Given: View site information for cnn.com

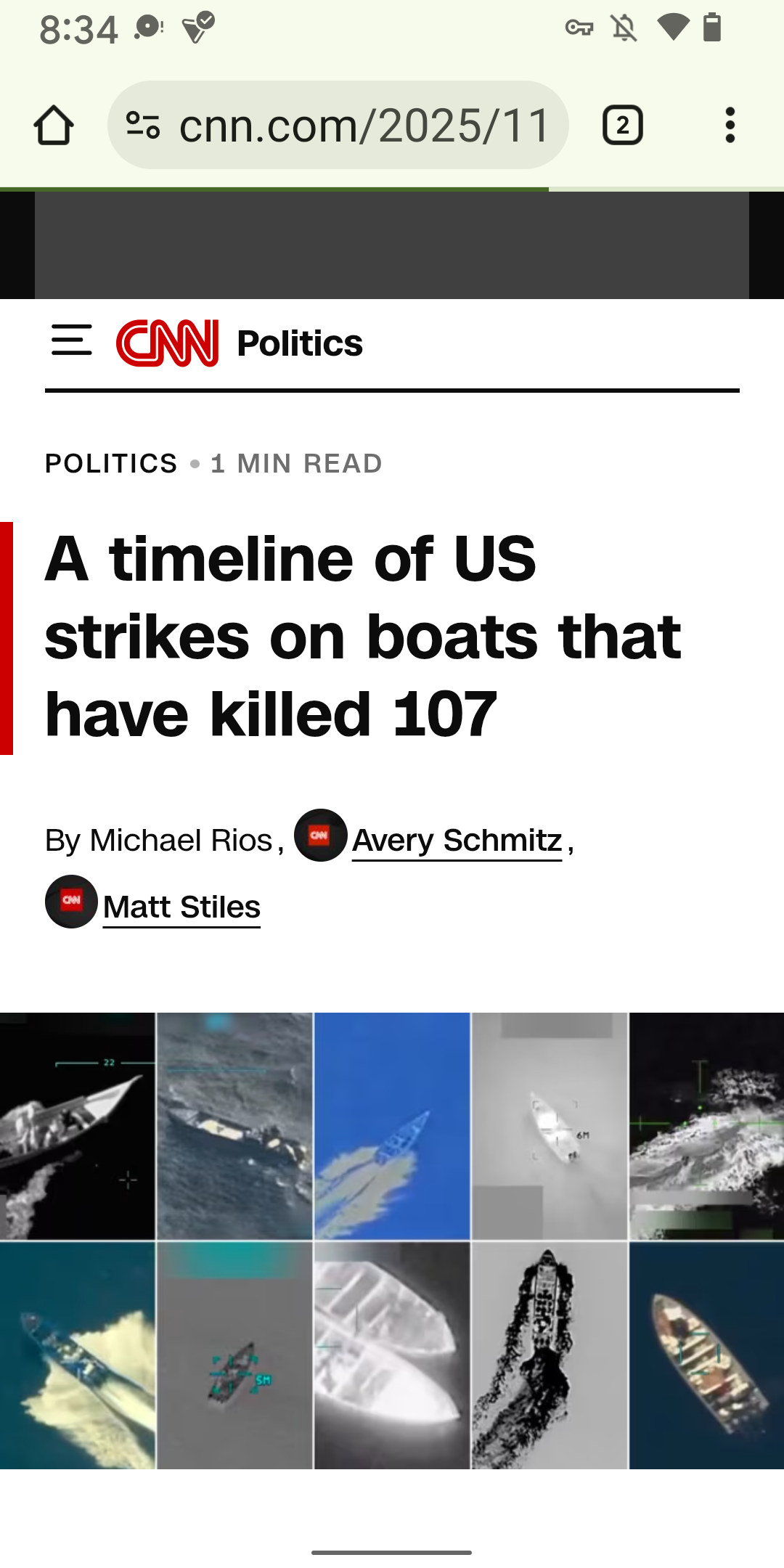Looking at the screenshot, I should coord(143,126).
